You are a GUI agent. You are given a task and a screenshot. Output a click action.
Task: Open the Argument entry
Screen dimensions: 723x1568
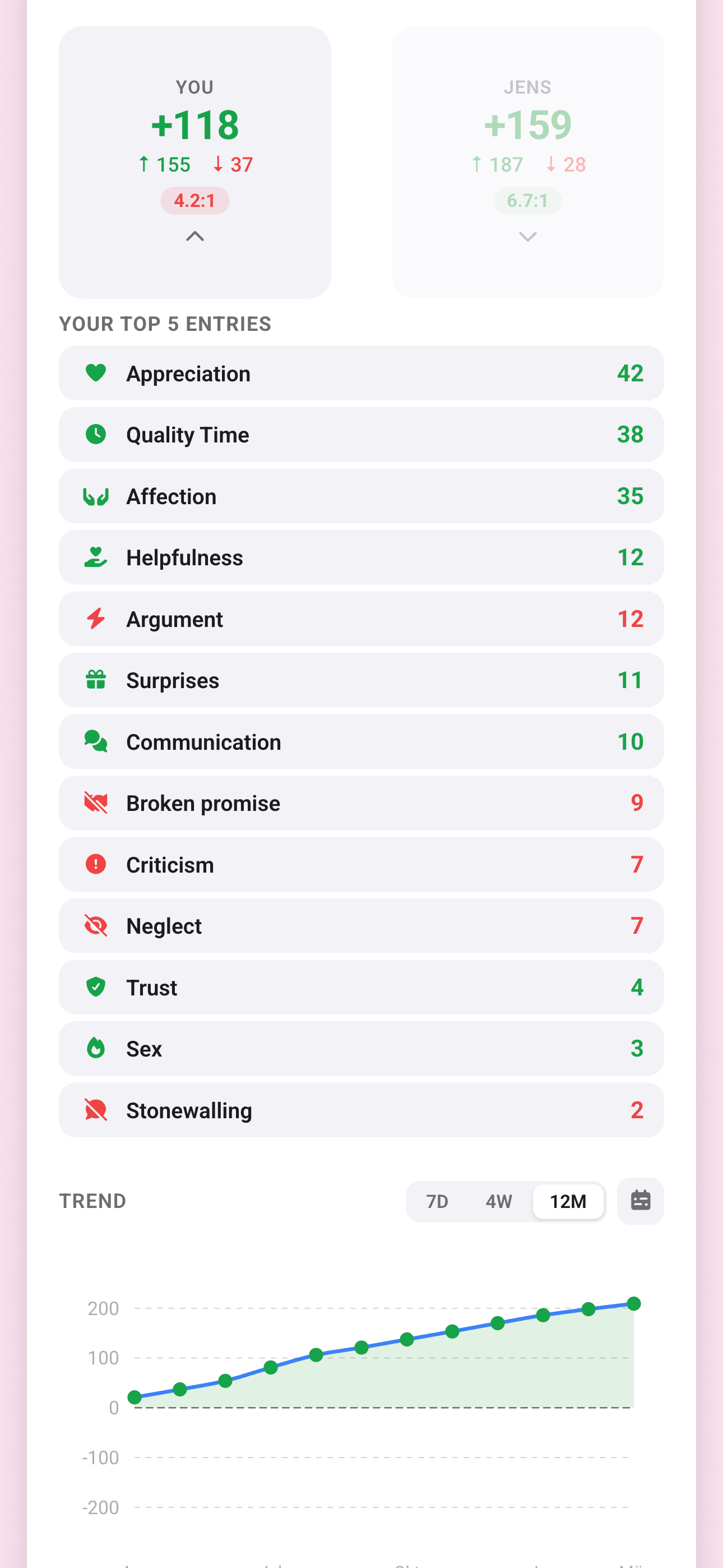pos(361,619)
